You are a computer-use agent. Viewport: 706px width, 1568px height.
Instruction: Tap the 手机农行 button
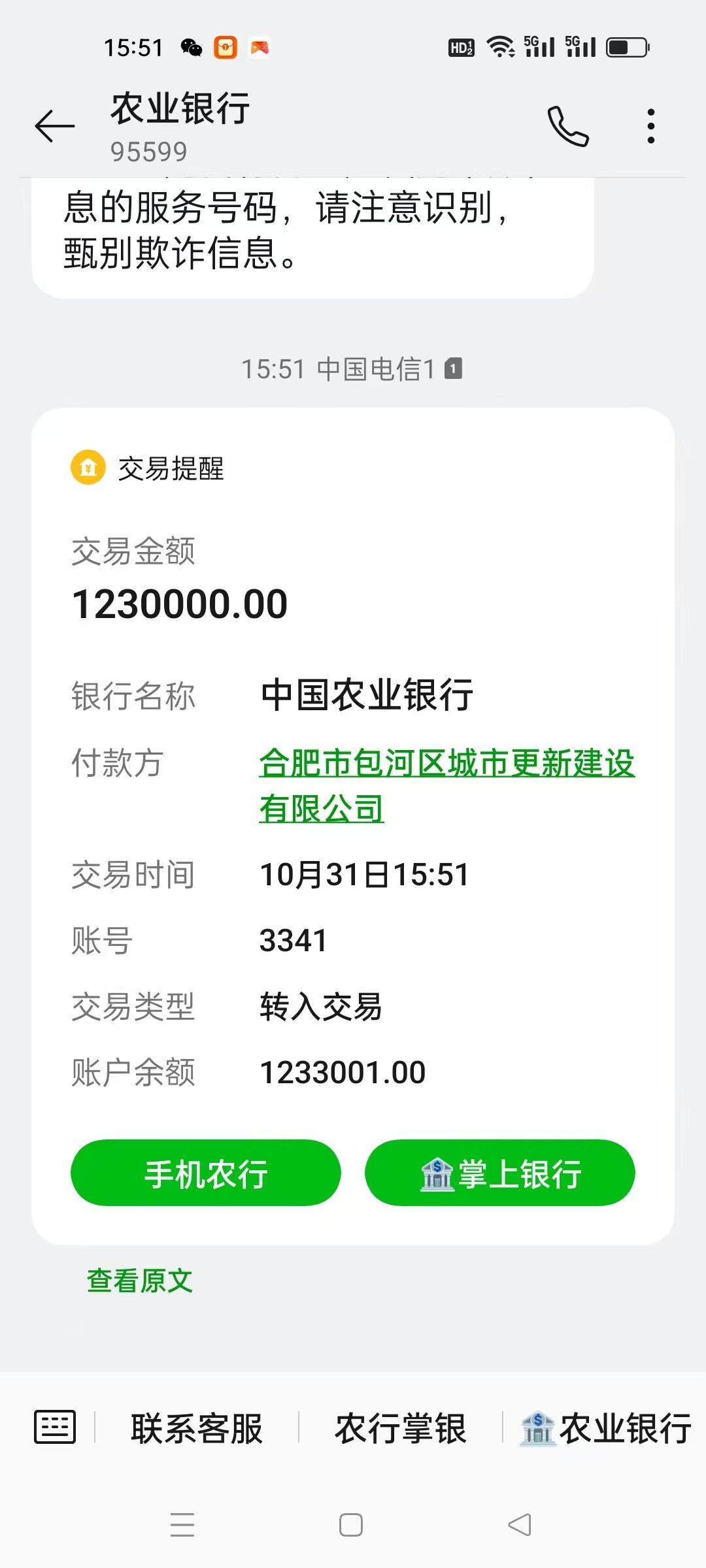click(205, 1173)
